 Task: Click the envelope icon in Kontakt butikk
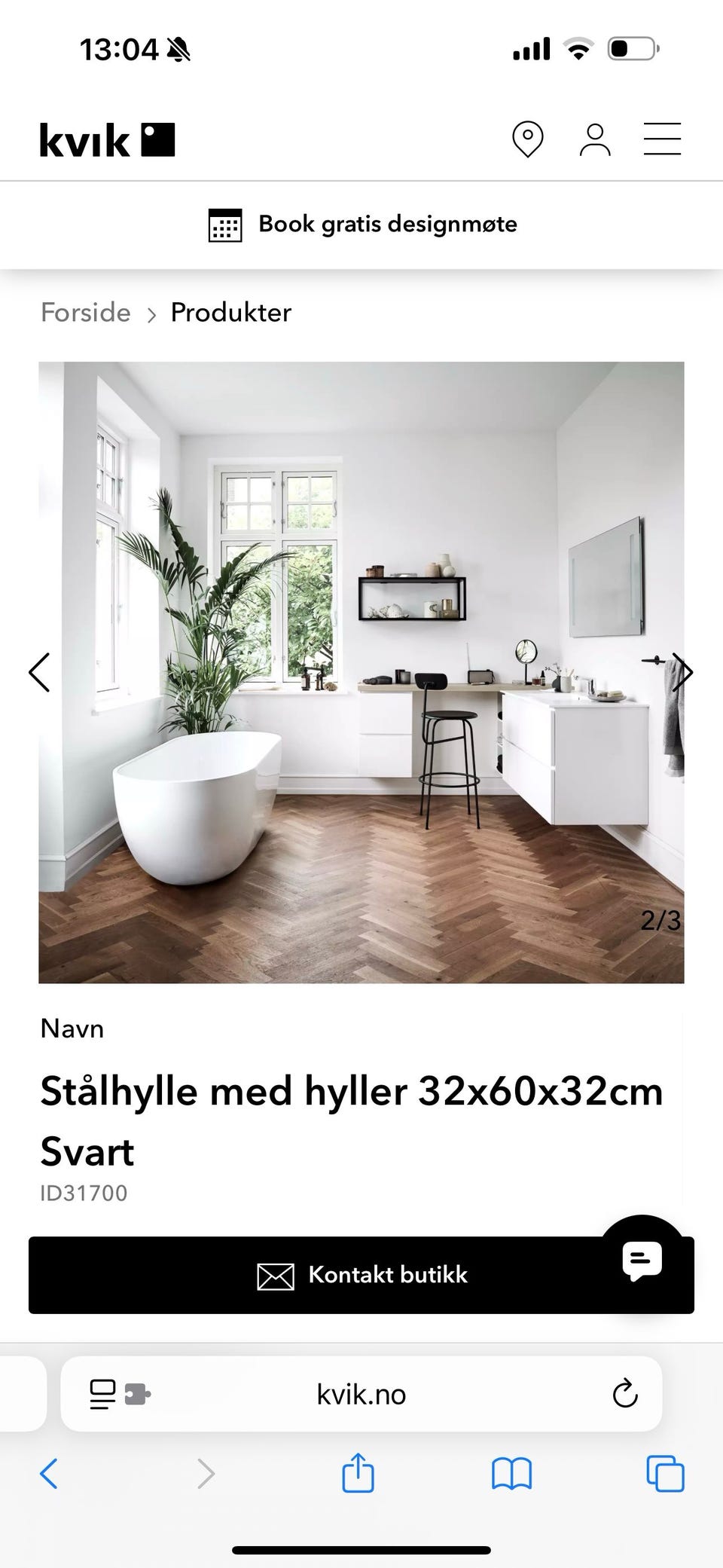pos(276,1274)
